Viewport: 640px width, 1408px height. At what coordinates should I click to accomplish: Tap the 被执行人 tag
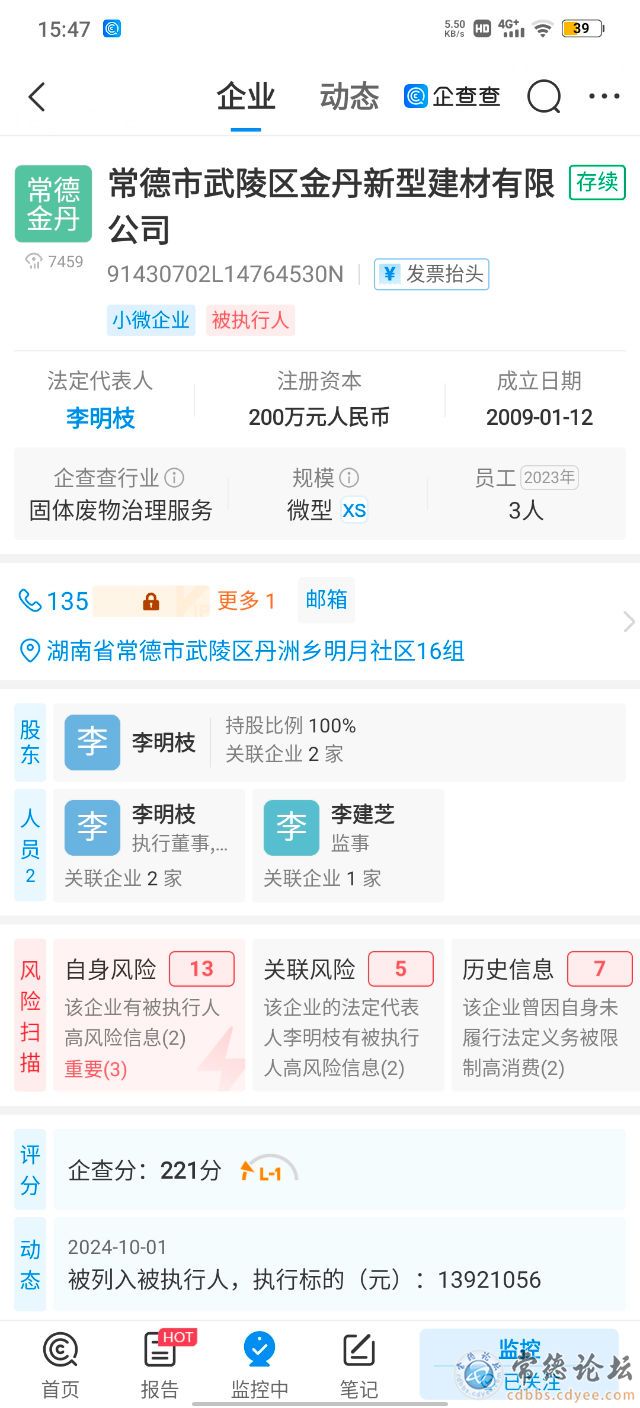[x=250, y=320]
